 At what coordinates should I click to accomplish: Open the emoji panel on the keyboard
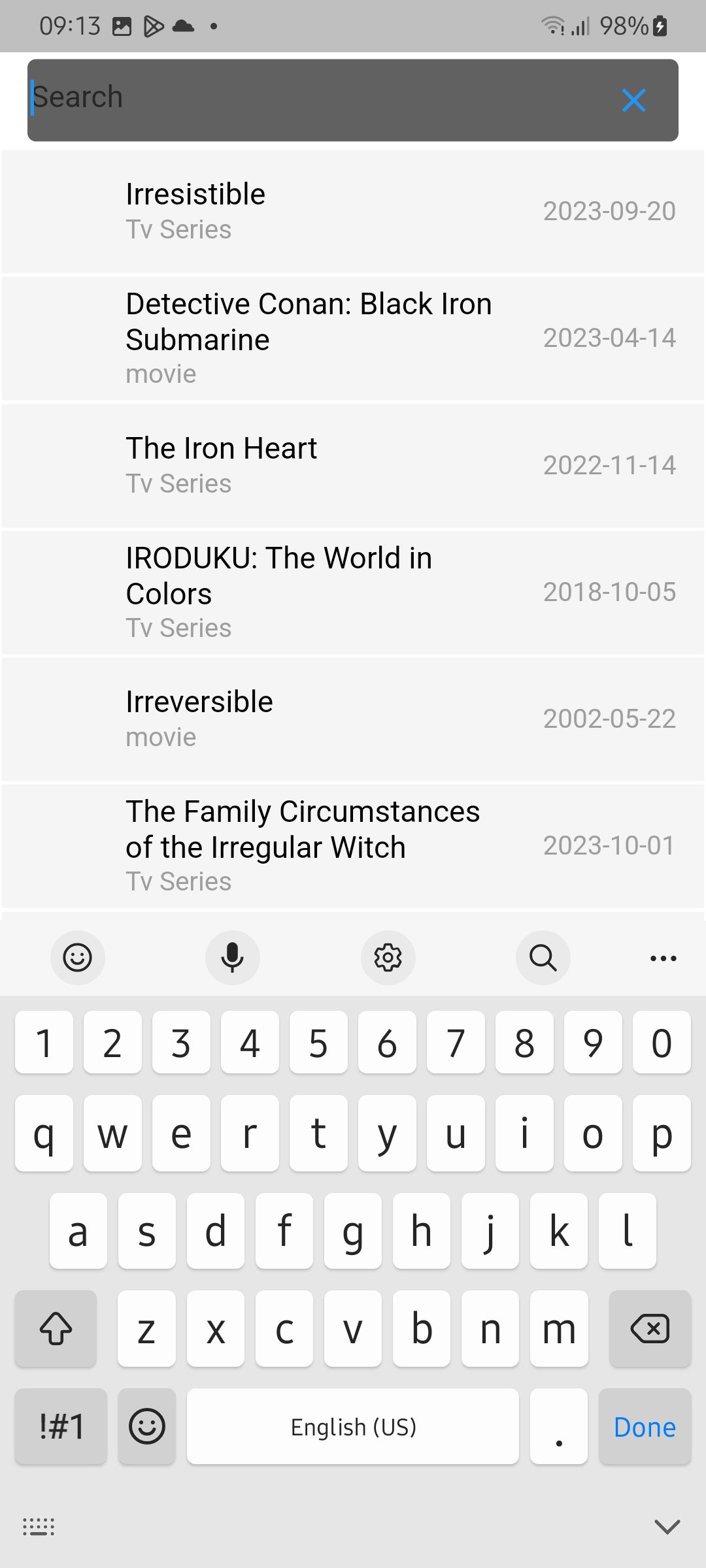[x=77, y=958]
